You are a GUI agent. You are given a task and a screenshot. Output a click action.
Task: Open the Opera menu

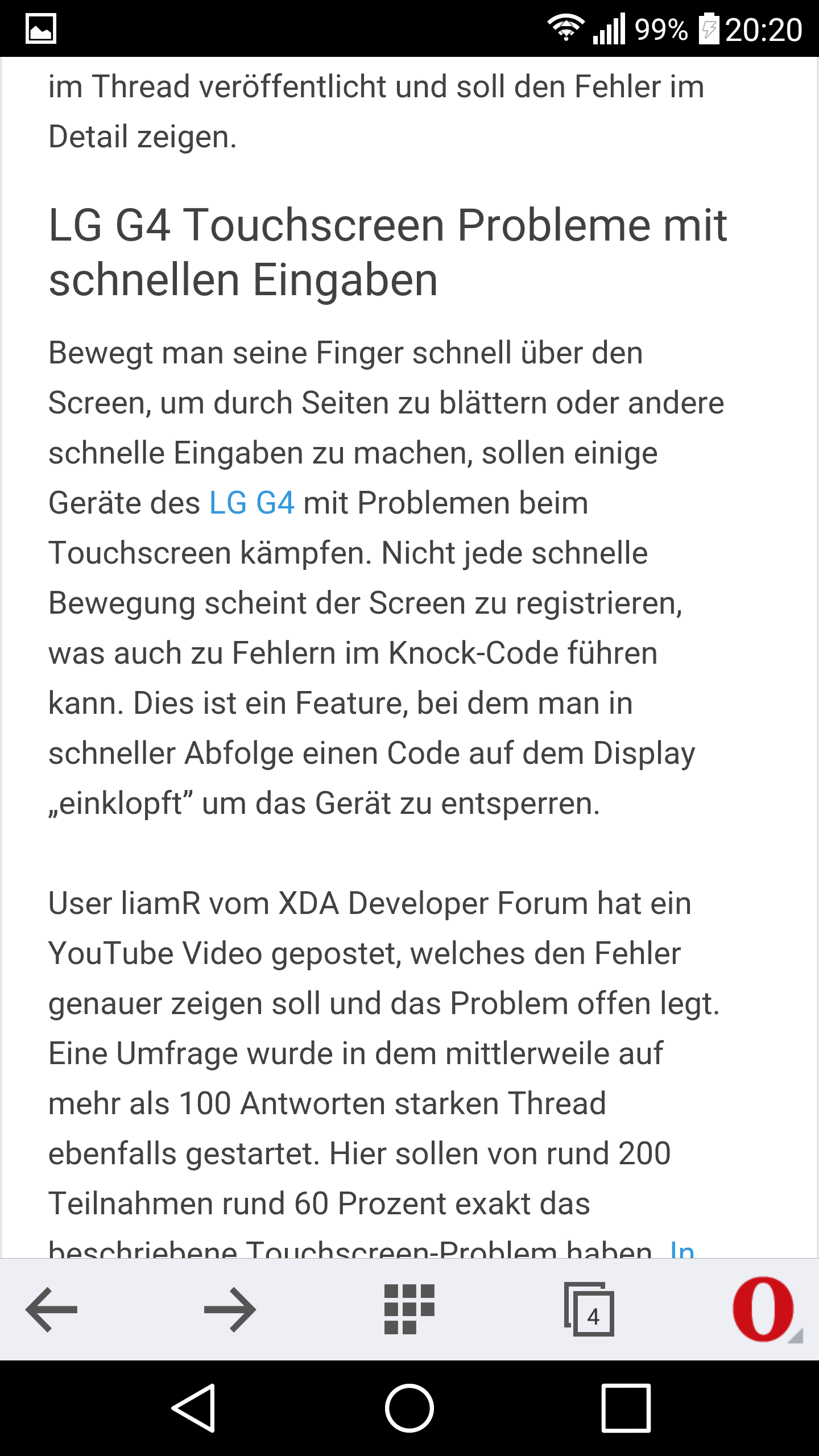(767, 1309)
